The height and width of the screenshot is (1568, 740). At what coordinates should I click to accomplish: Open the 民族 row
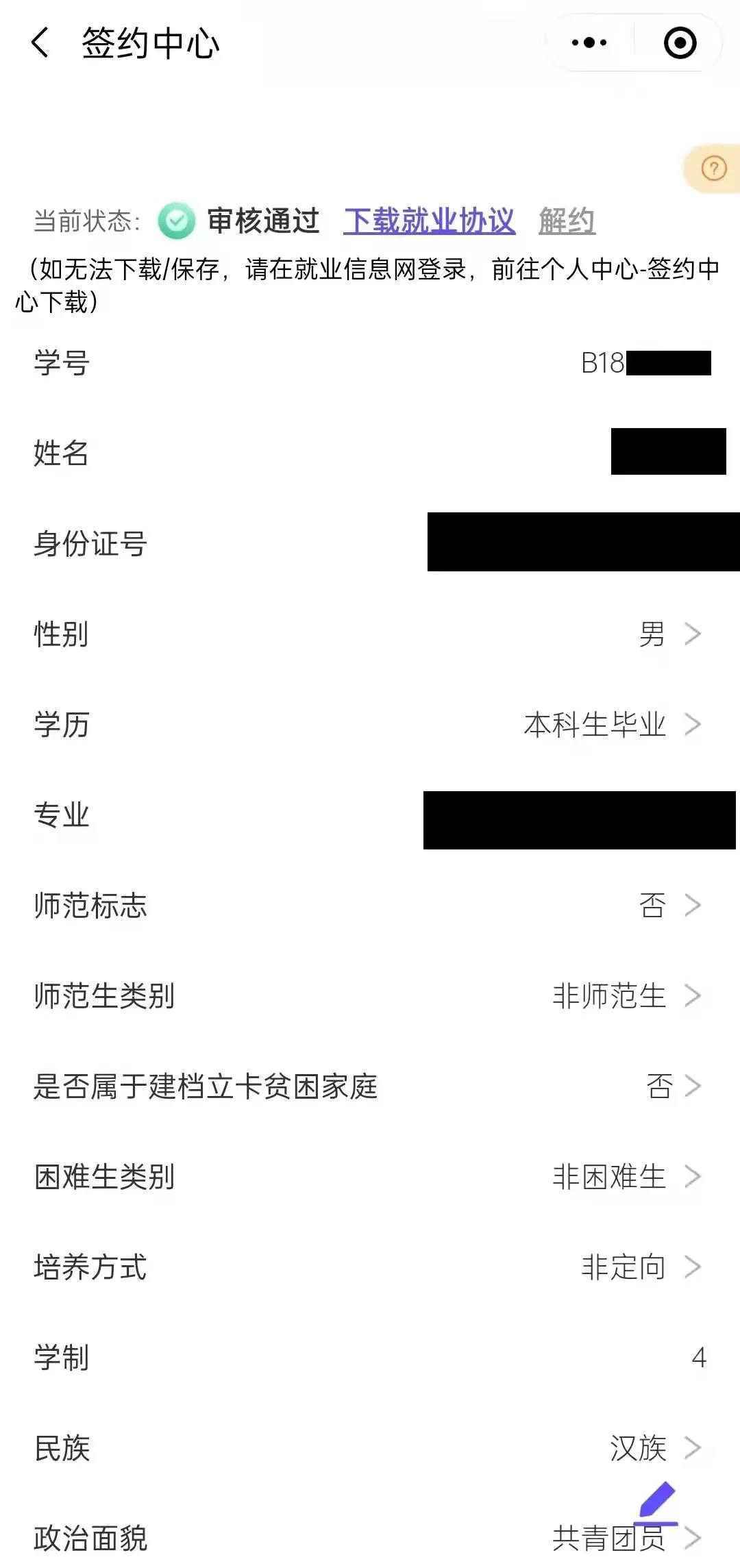(x=370, y=1447)
